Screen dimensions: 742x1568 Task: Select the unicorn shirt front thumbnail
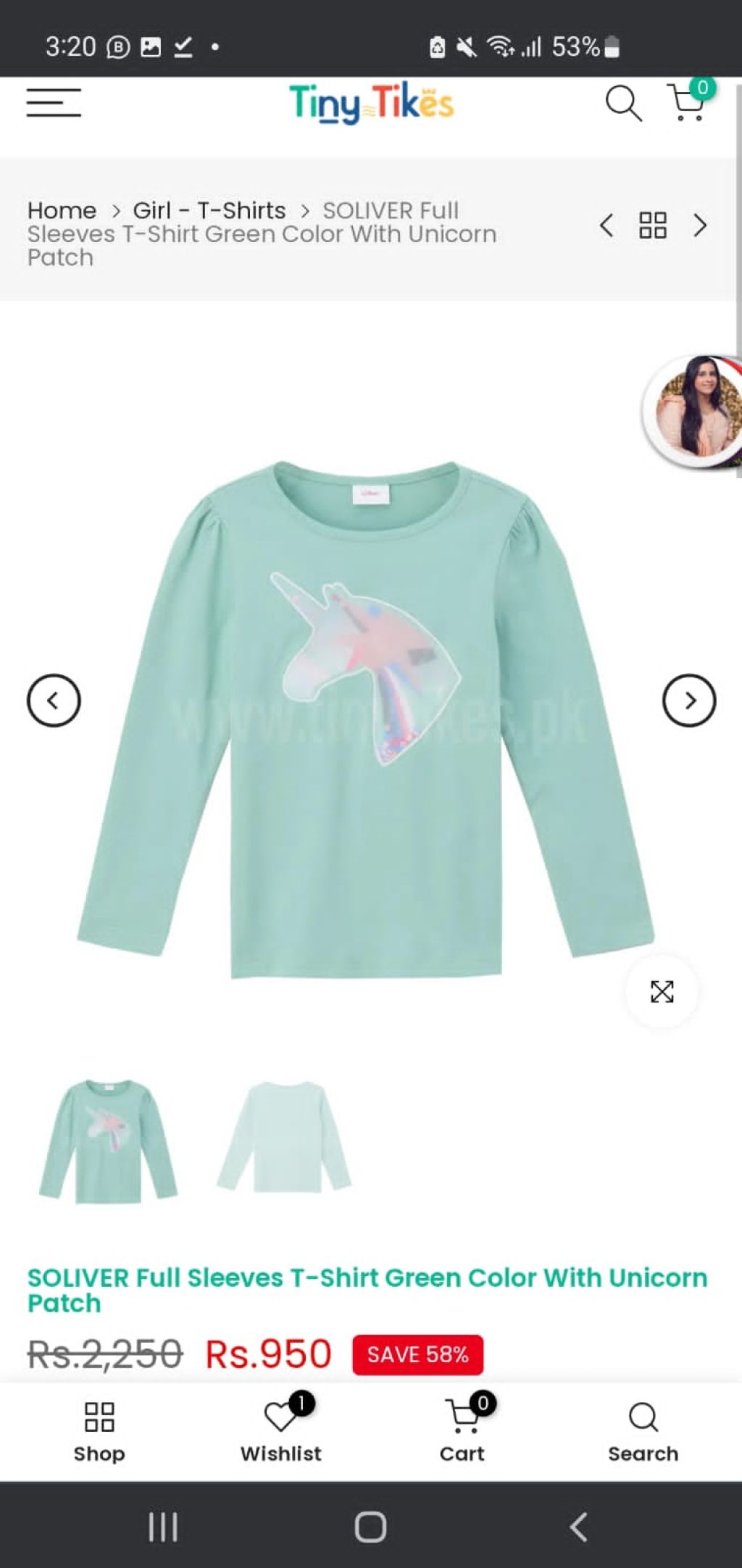(108, 1140)
